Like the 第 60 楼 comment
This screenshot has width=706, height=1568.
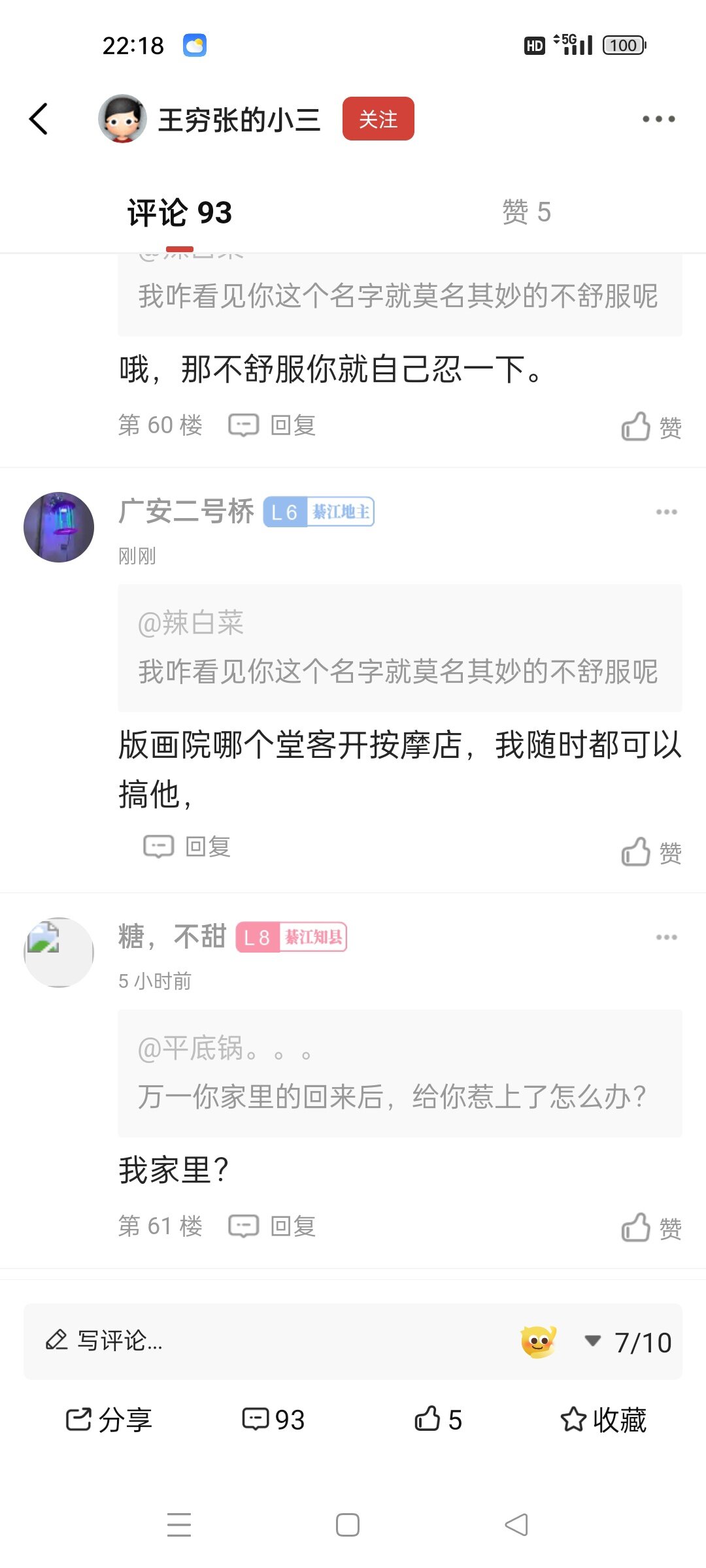point(651,427)
